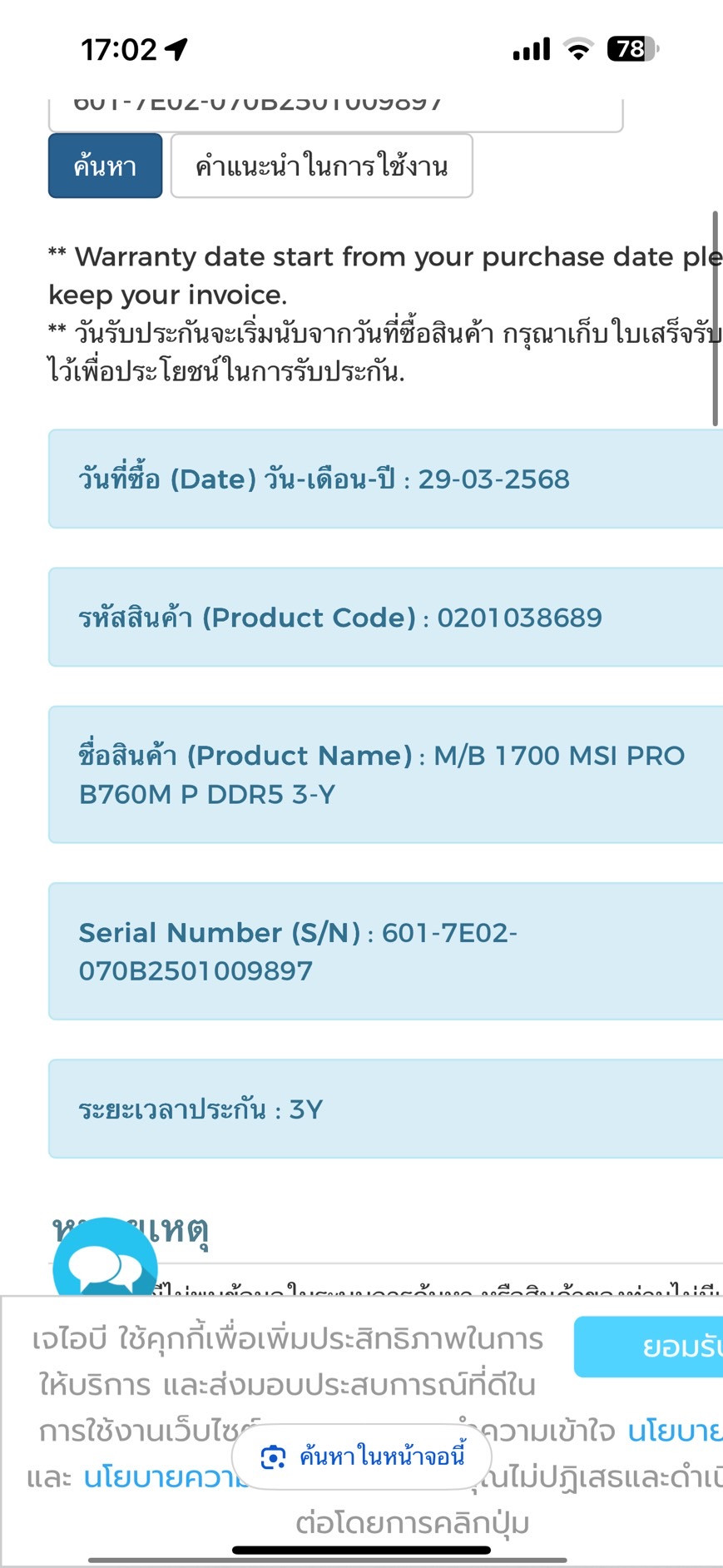Open the นโยบายความ privacy policy link
This screenshot has height=1568, width=723.
(x=165, y=1477)
